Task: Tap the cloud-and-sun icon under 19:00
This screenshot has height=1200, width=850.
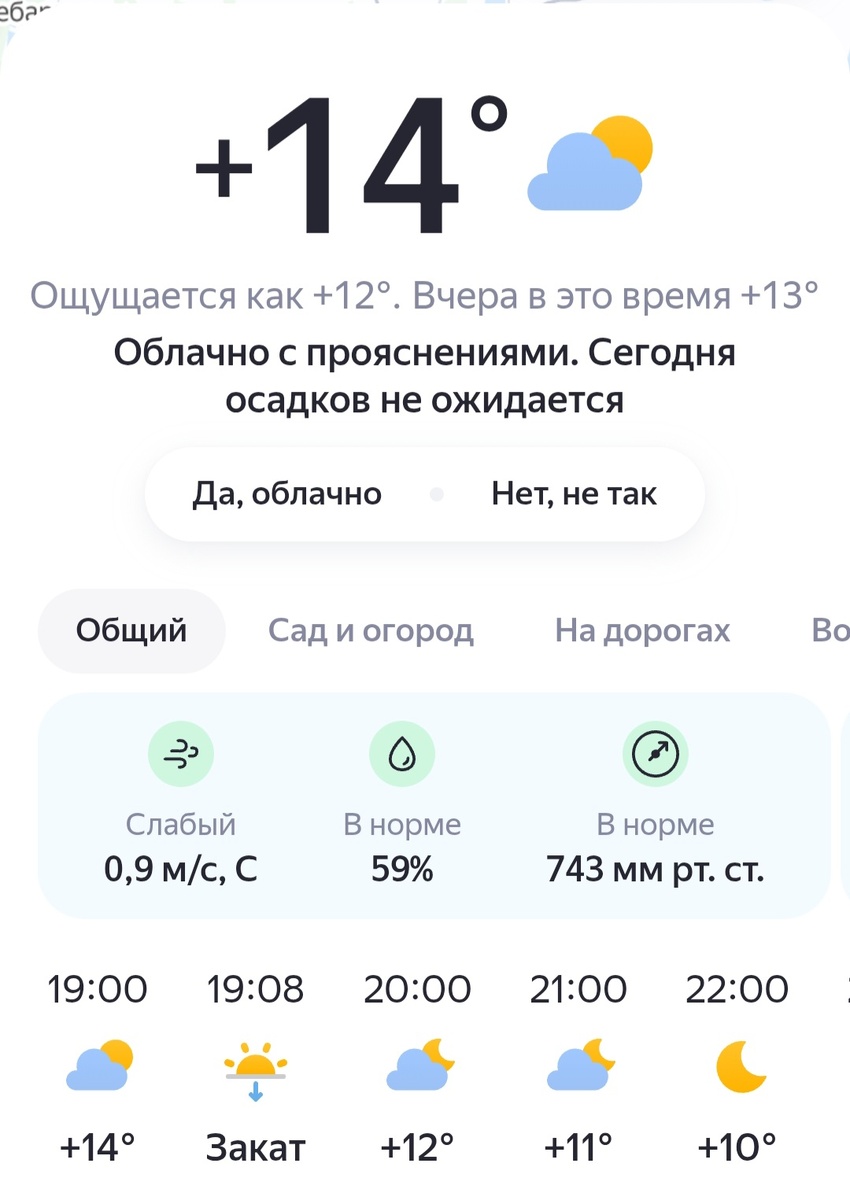Action: (97, 1068)
